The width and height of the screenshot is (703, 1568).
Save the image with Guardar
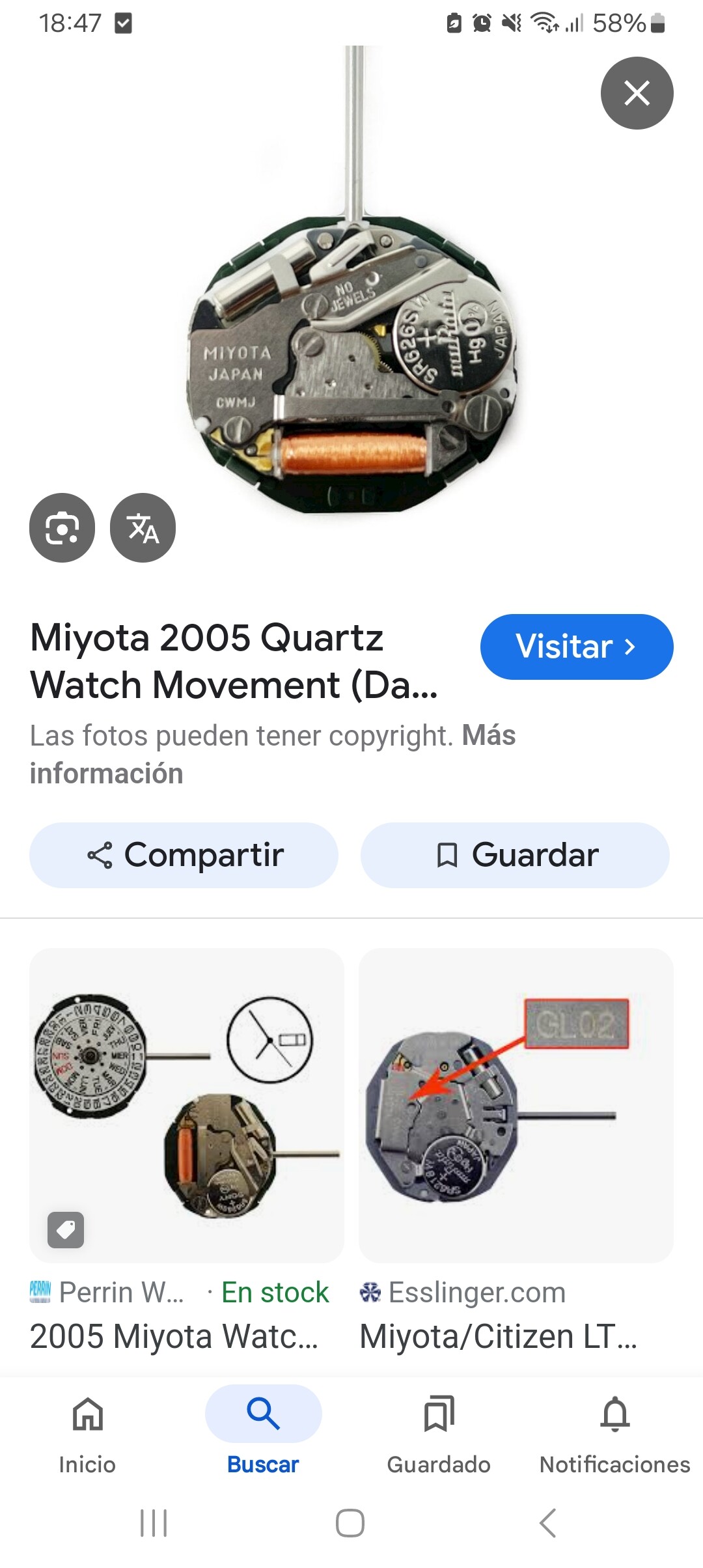point(515,855)
